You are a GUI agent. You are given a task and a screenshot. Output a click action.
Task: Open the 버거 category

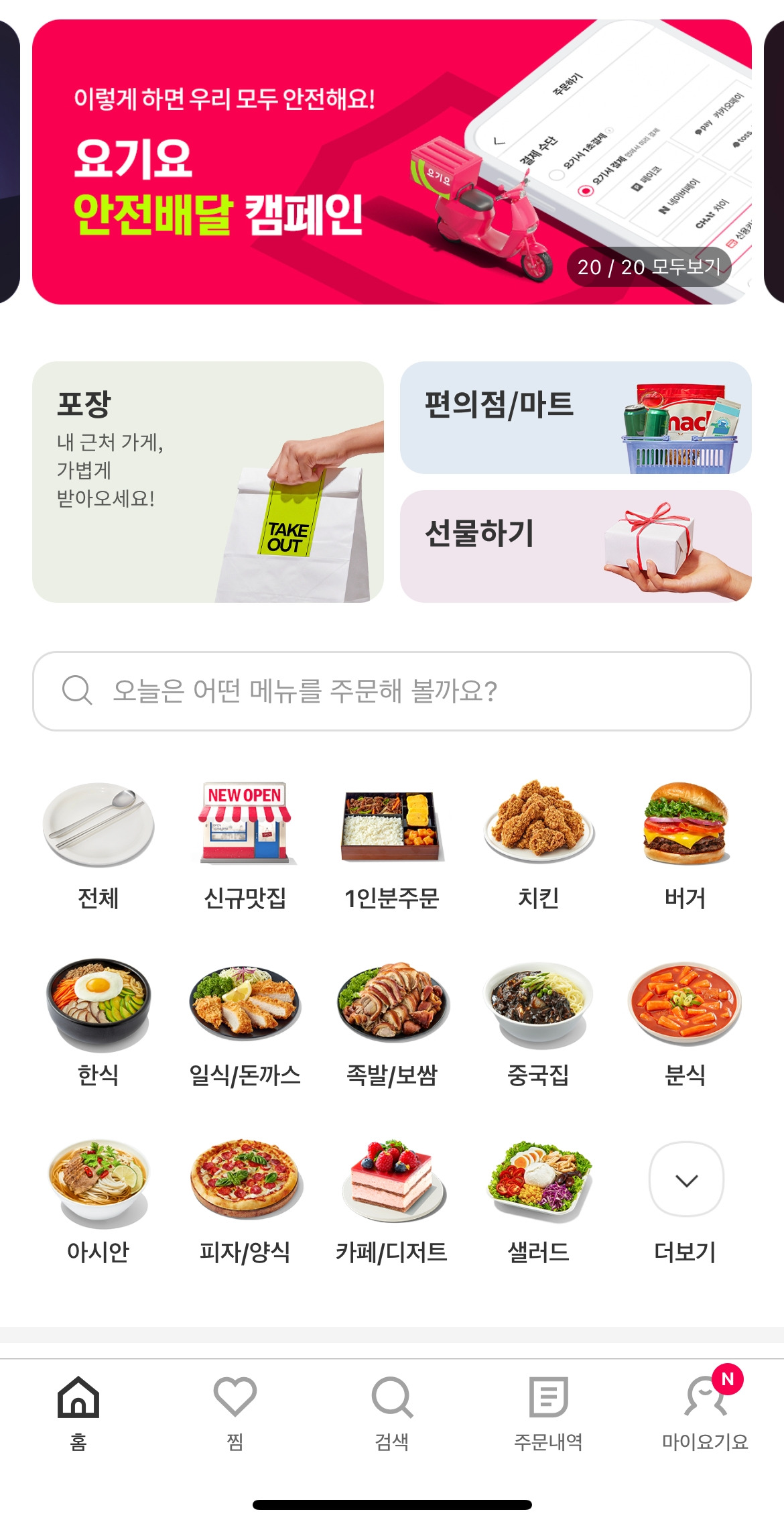685,845
